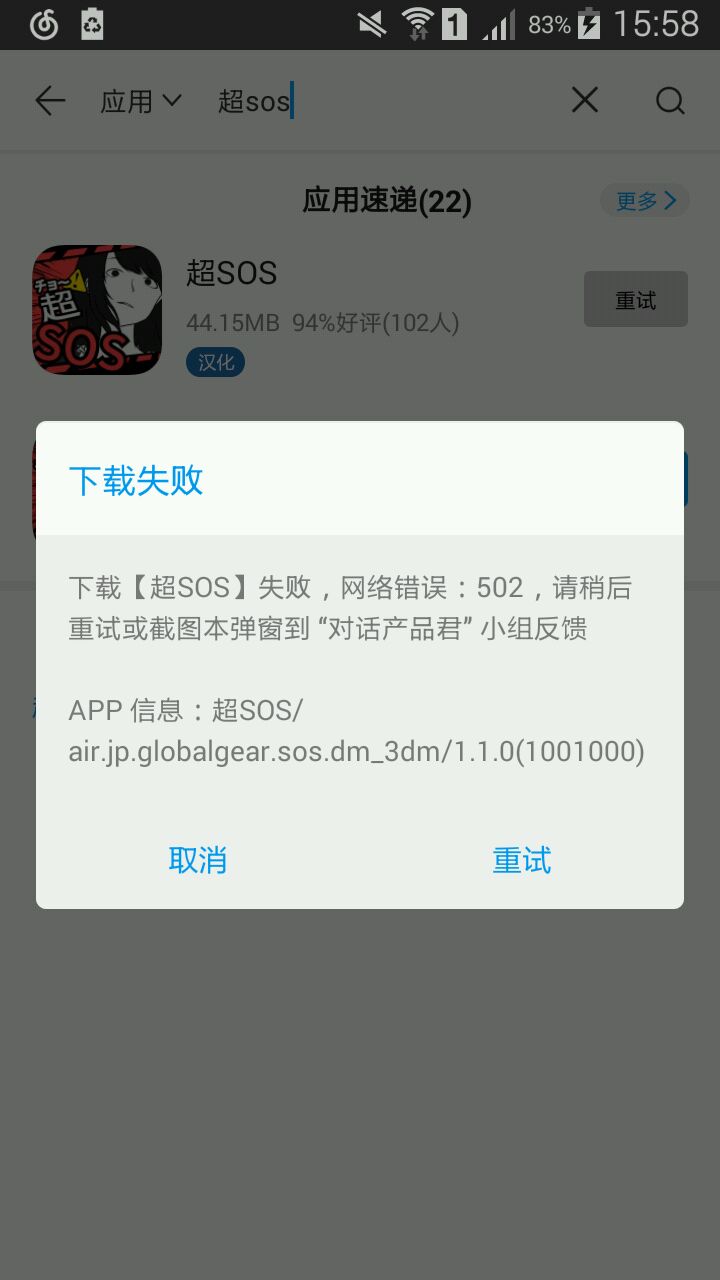The width and height of the screenshot is (720, 1280).
Task: Open the 应用 category dropdown
Action: [x=141, y=101]
